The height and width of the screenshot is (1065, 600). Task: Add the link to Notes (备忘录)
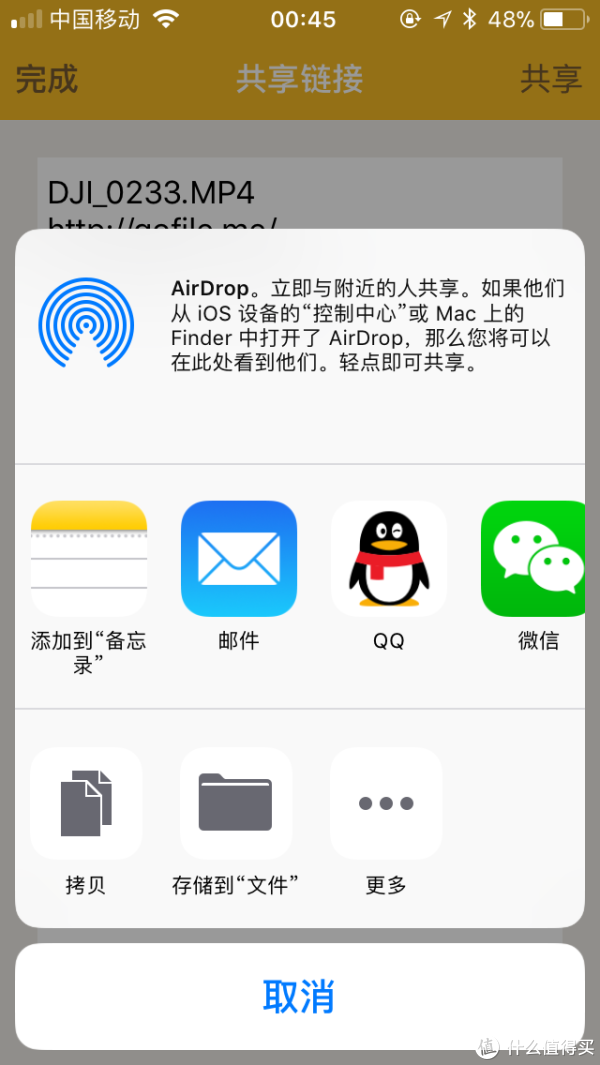[89, 559]
